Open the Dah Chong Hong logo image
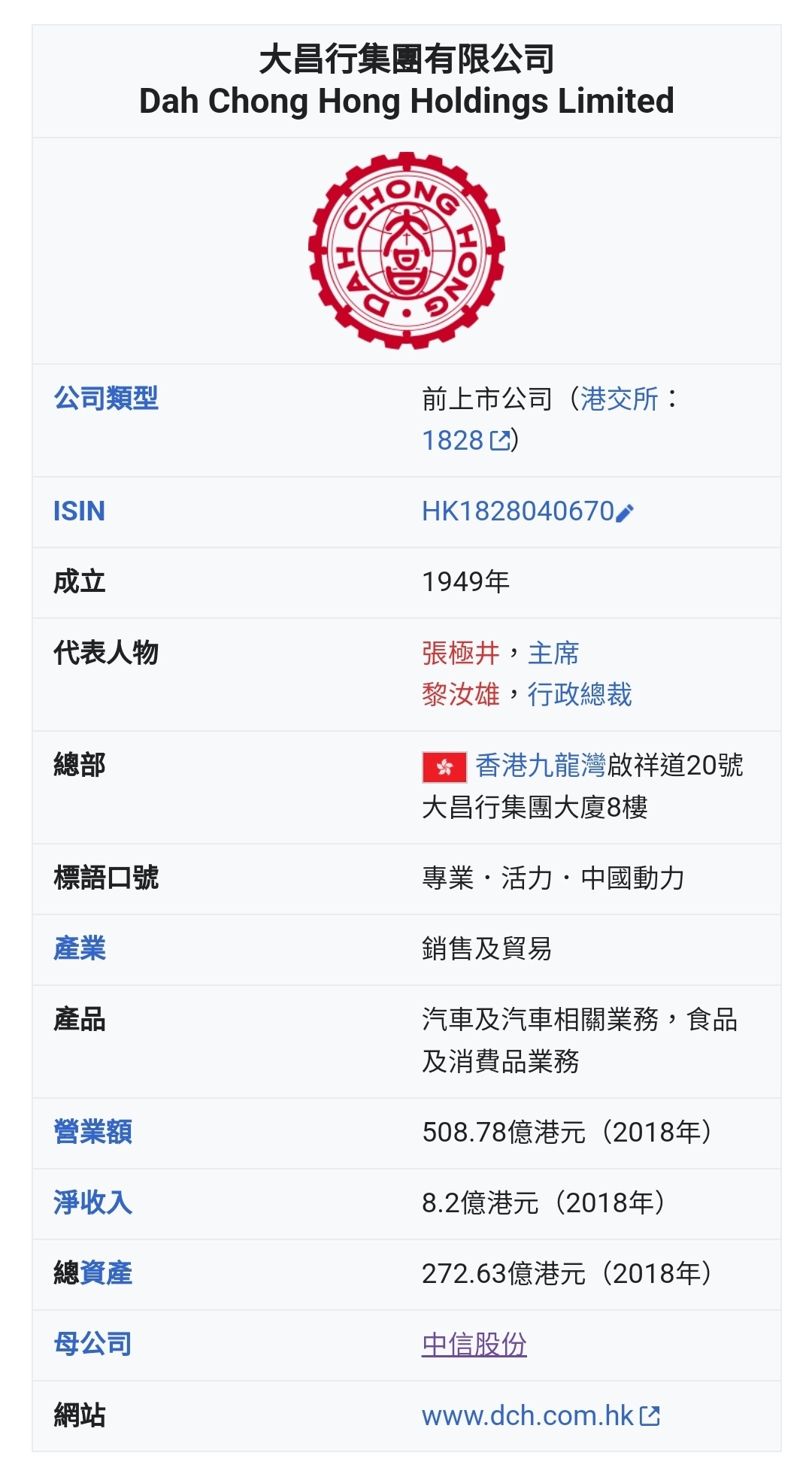 click(406, 250)
